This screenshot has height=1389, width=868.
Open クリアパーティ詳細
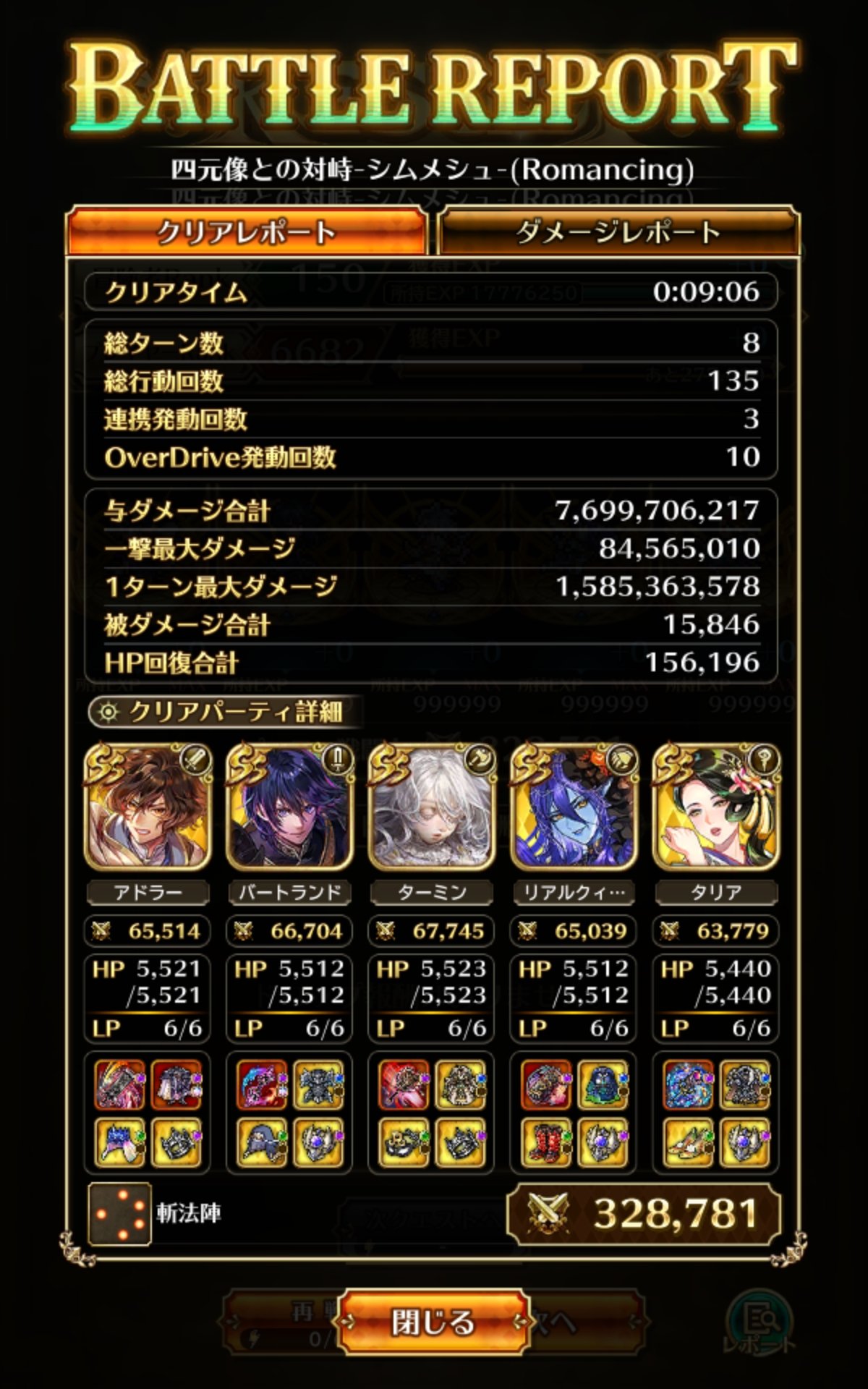tap(226, 712)
